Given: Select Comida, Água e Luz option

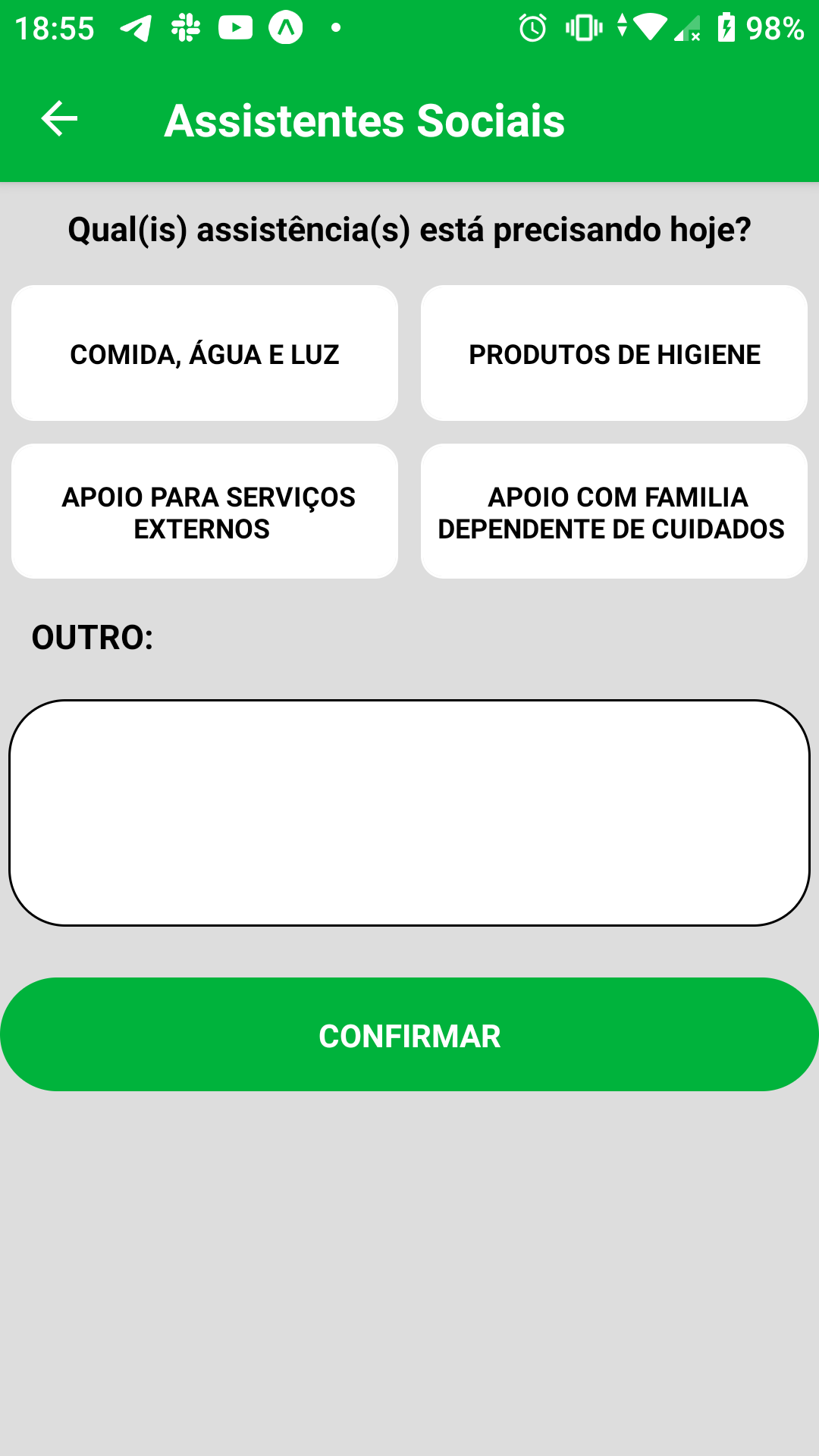Looking at the screenshot, I should pyautogui.click(x=205, y=353).
